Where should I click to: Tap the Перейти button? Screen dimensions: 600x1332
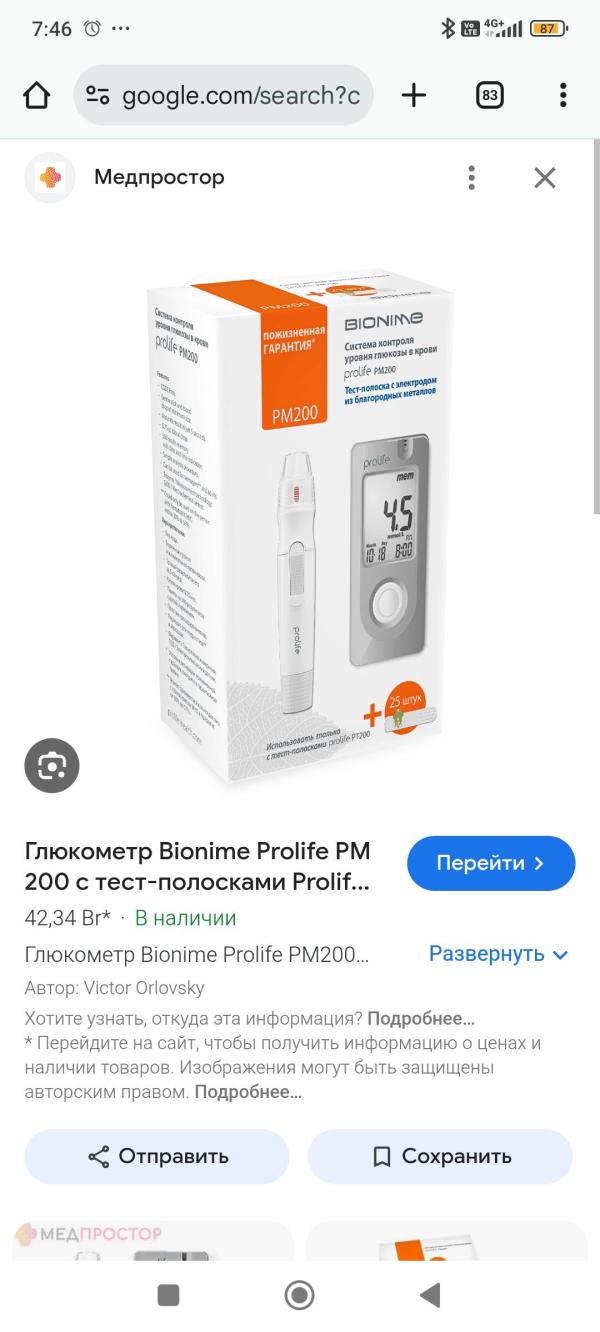[x=491, y=863]
